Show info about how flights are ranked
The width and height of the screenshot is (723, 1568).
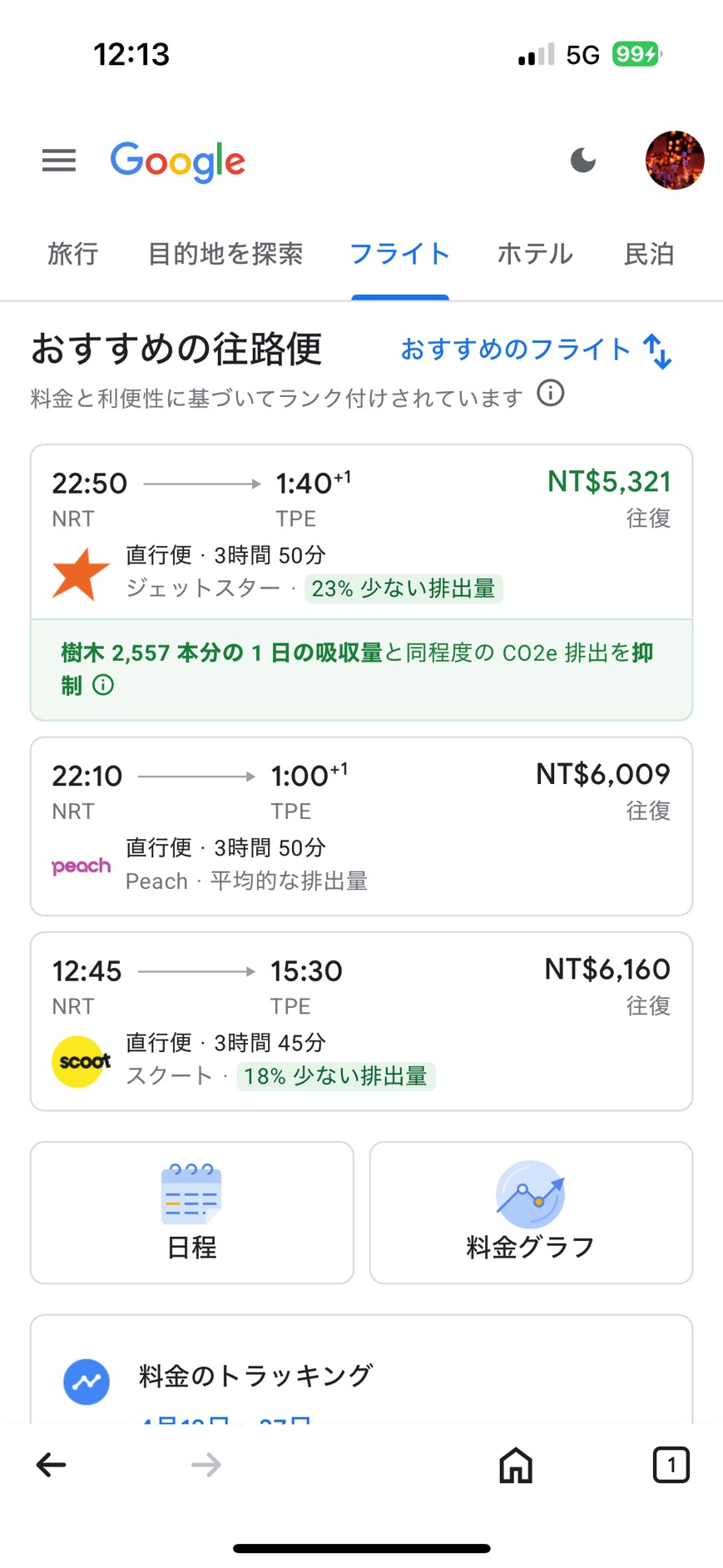click(x=550, y=393)
